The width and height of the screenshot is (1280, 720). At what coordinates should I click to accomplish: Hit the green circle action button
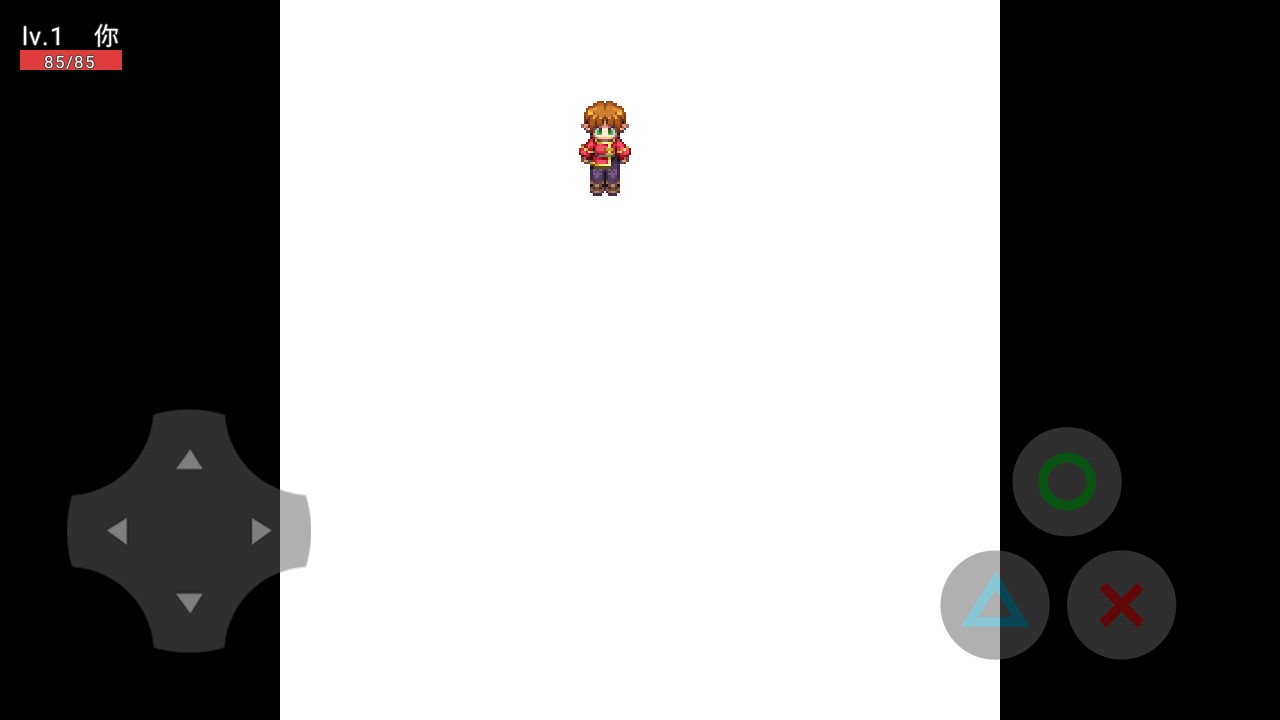coord(1067,482)
